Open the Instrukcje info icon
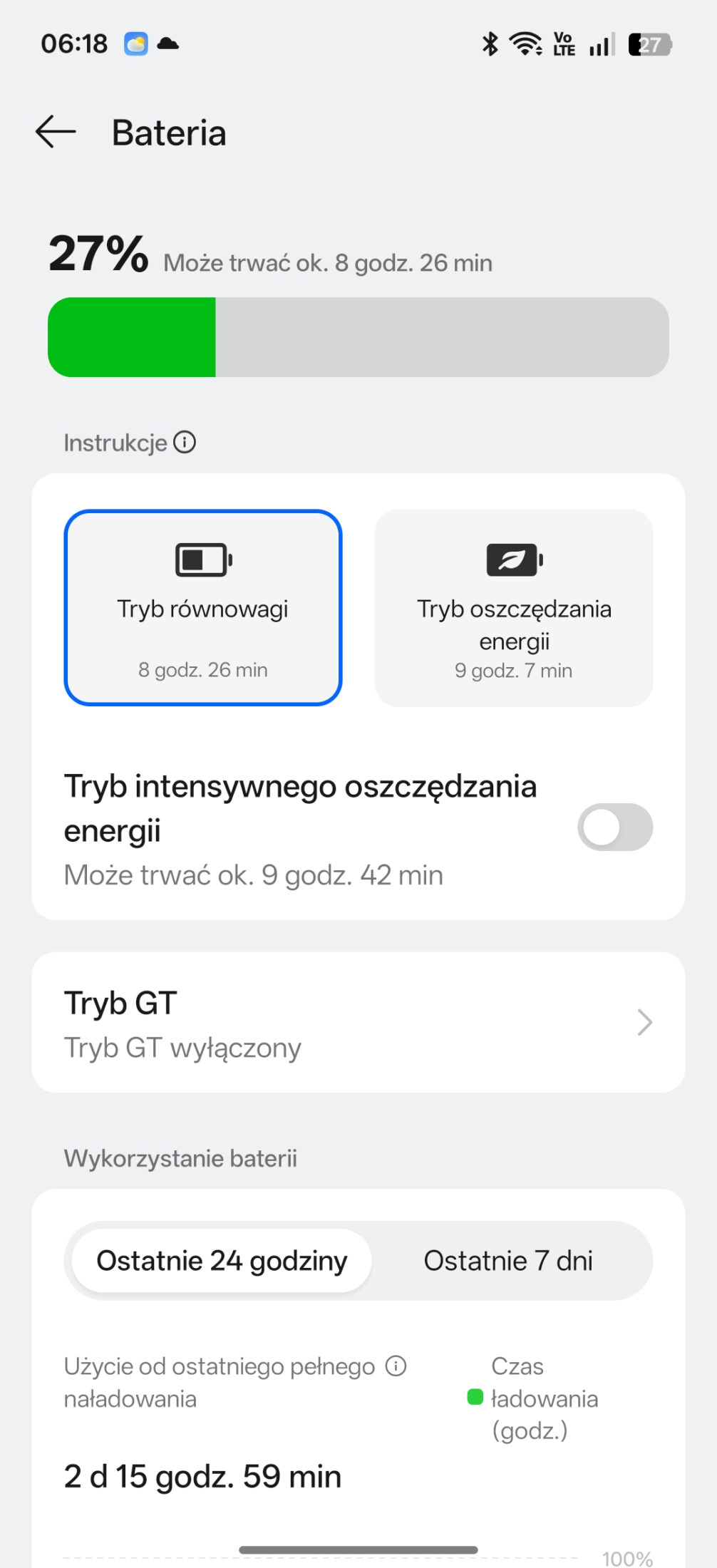The width and height of the screenshot is (717, 1568). (x=185, y=443)
